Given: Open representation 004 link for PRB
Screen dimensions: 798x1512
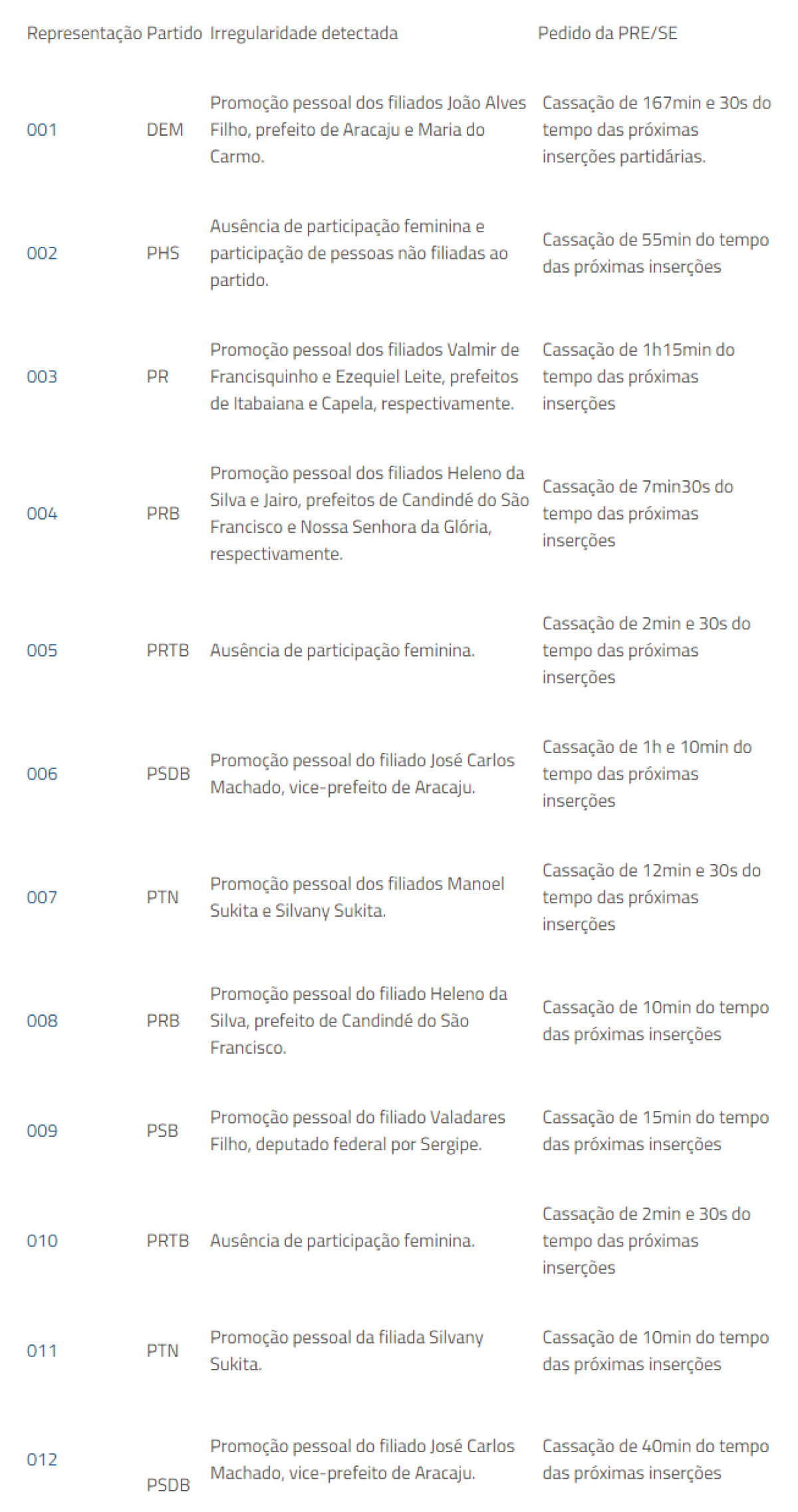Looking at the screenshot, I should click(41, 514).
